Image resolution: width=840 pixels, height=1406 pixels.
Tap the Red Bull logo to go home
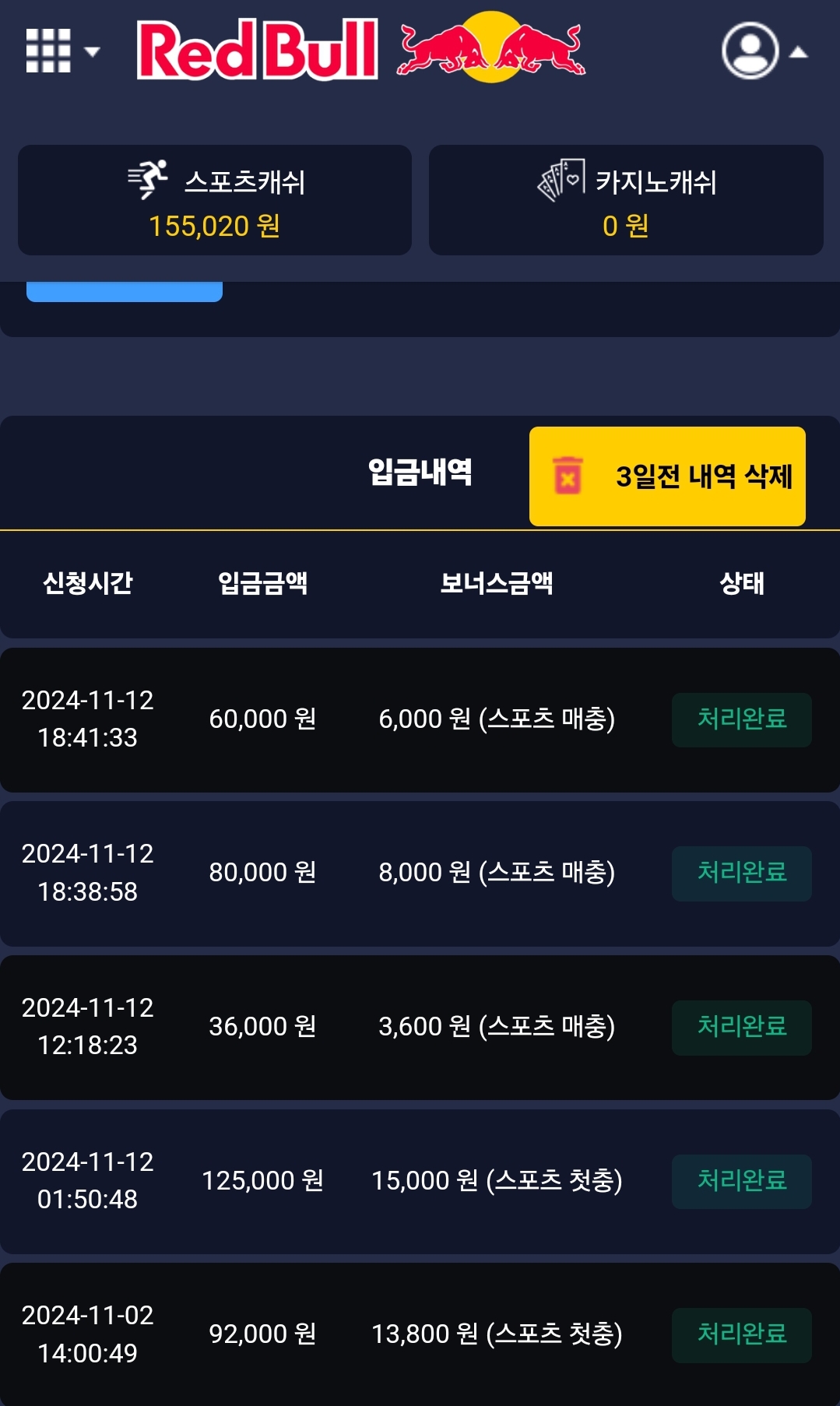pos(360,50)
